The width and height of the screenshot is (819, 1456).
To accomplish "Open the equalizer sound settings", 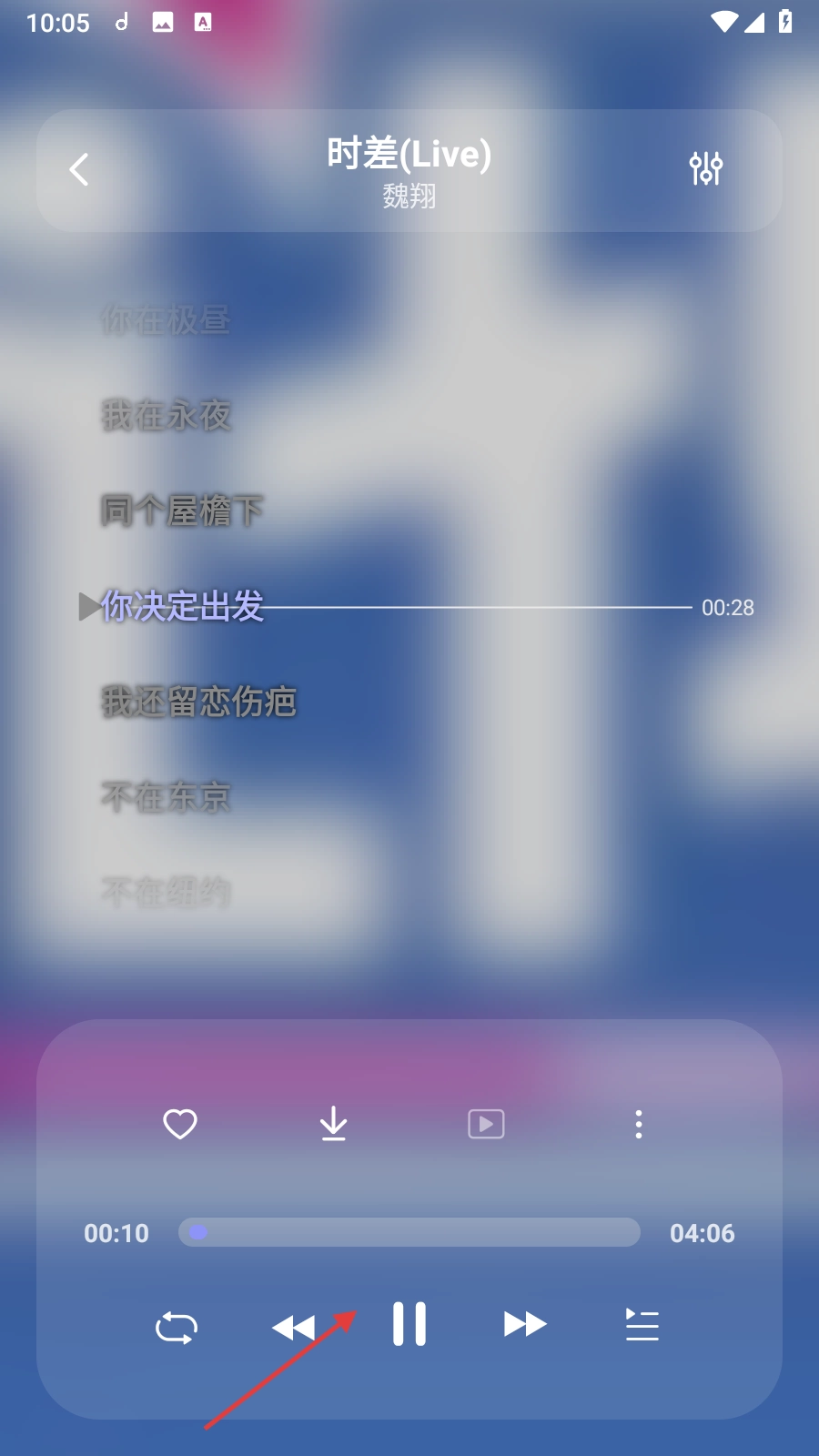I will click(x=705, y=169).
